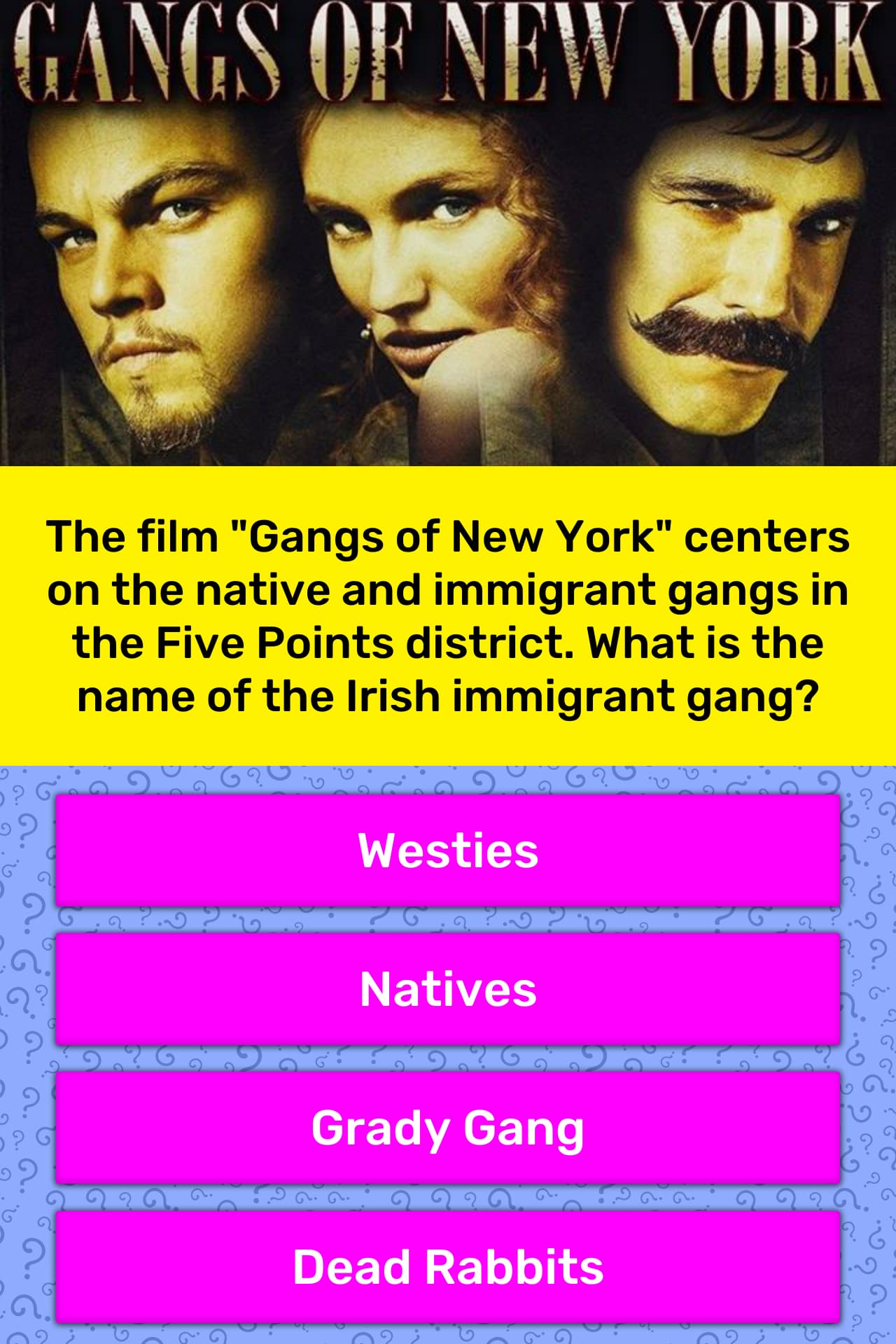Choose Natives as the answer
Viewport: 896px width, 1344px height.
click(x=448, y=989)
